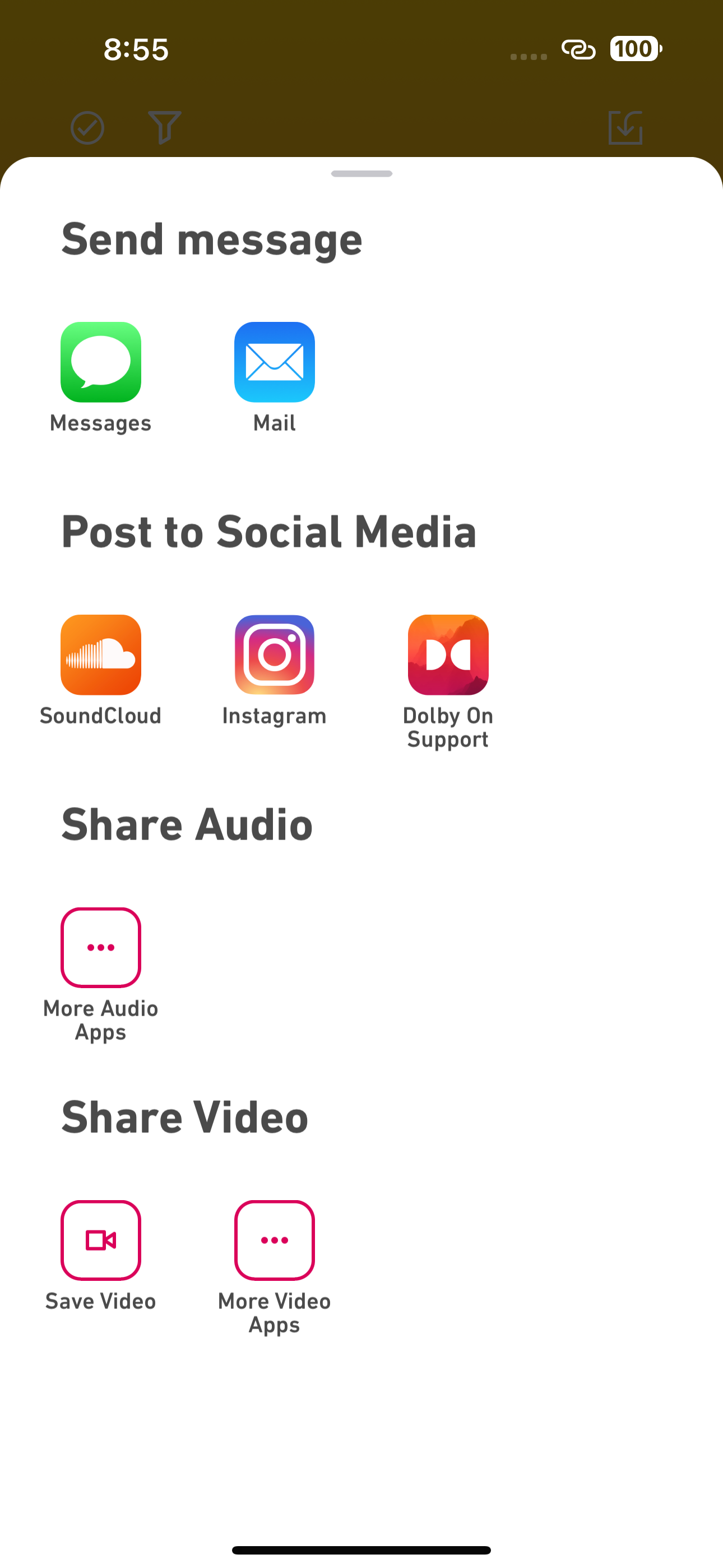Viewport: 723px width, 1568px height.
Task: Open the filter funnel icon
Action: [164, 127]
